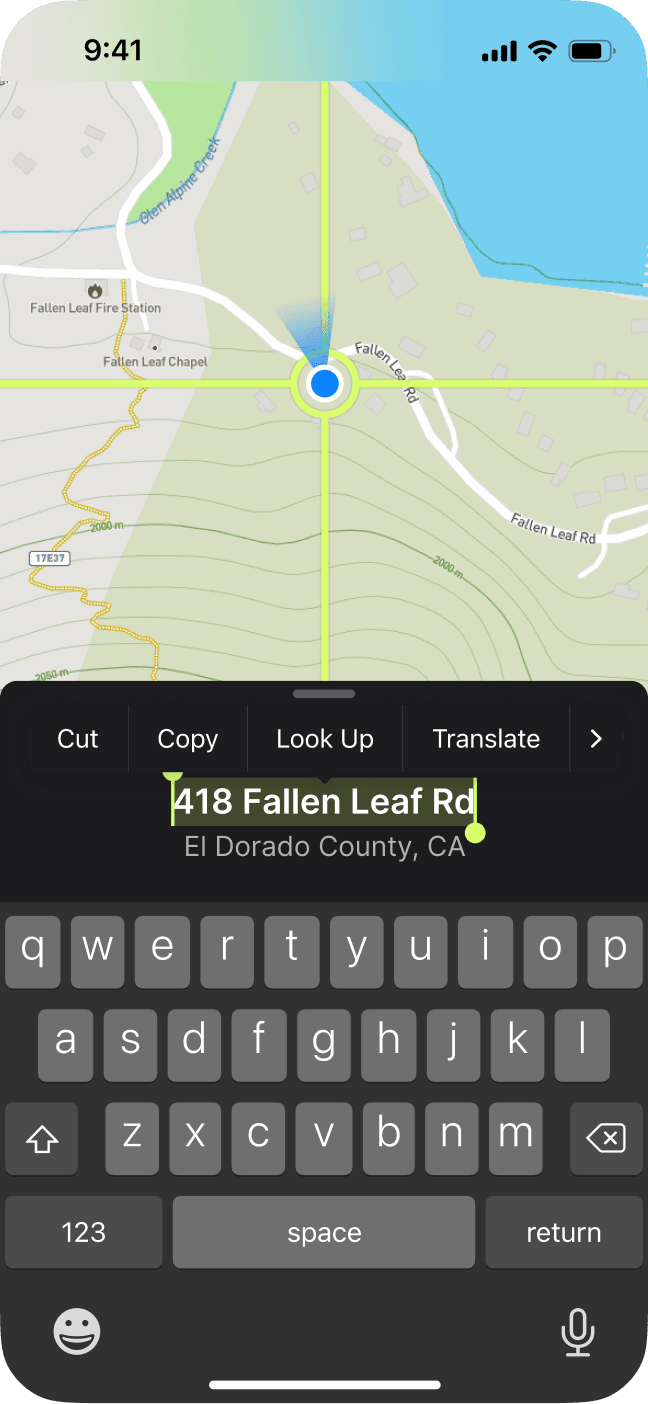Screen dimensions: 648x1404
Task: Tap the 418 Fallen Leaf Rd text field
Action: (x=324, y=802)
